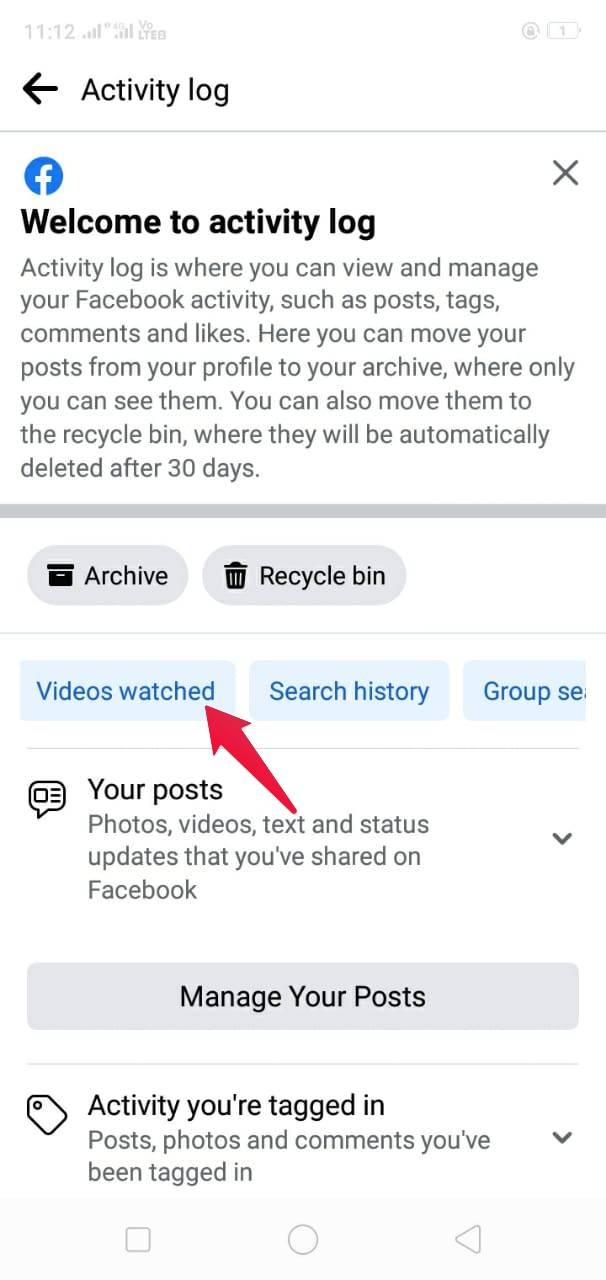This screenshot has width=606, height=1280.
Task: Open the Recycle bin
Action: 304,576
